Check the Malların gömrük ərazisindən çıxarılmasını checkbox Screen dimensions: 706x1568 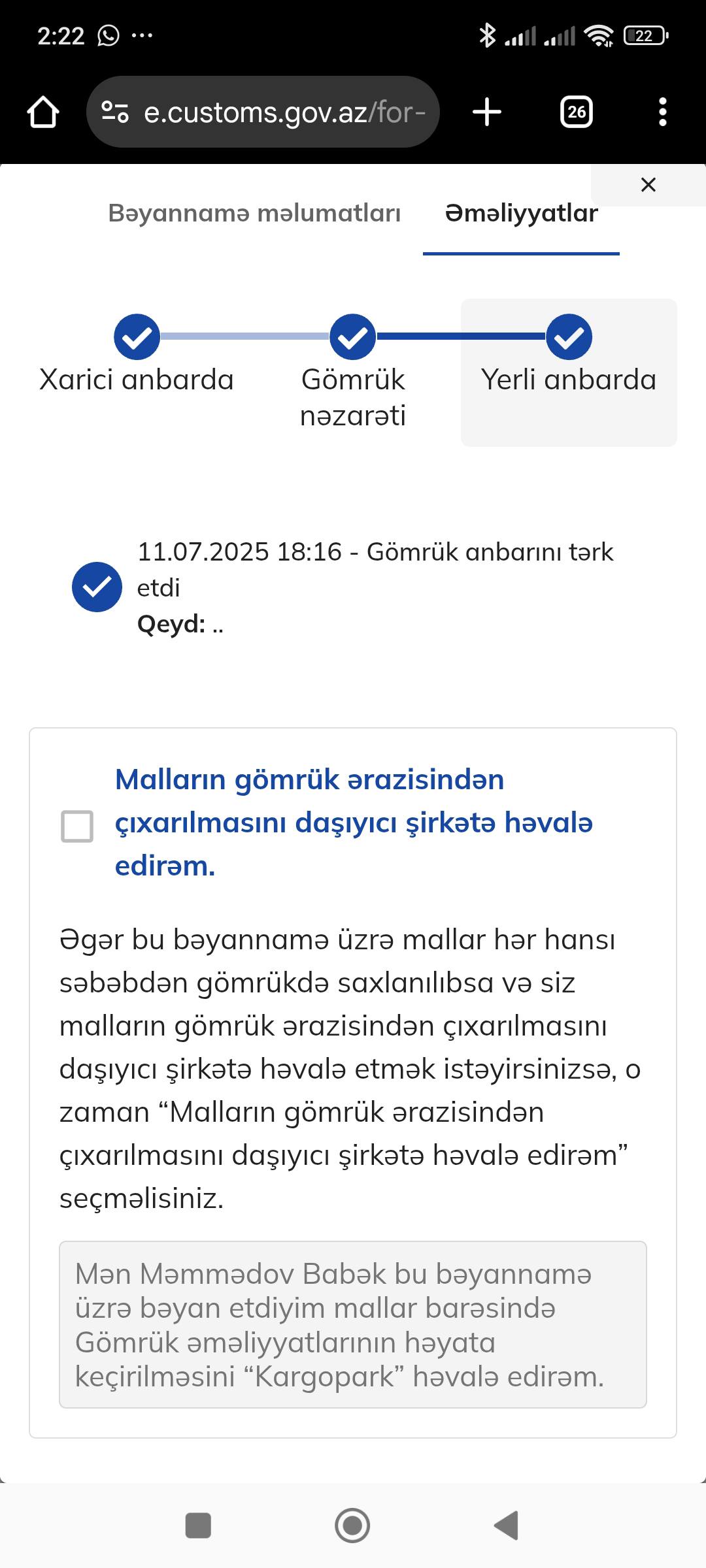tap(77, 826)
